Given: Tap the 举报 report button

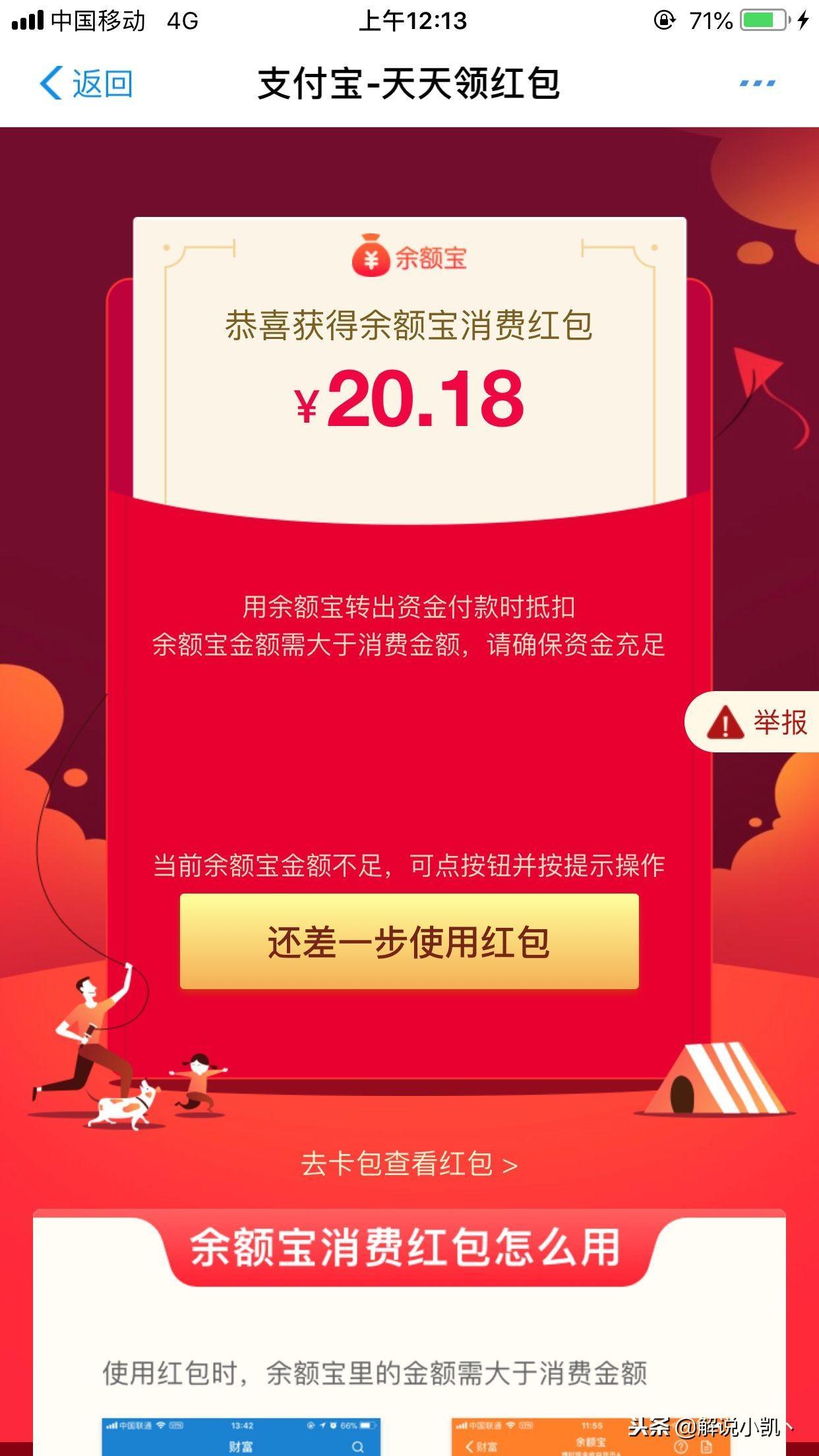Looking at the screenshot, I should click(x=756, y=722).
